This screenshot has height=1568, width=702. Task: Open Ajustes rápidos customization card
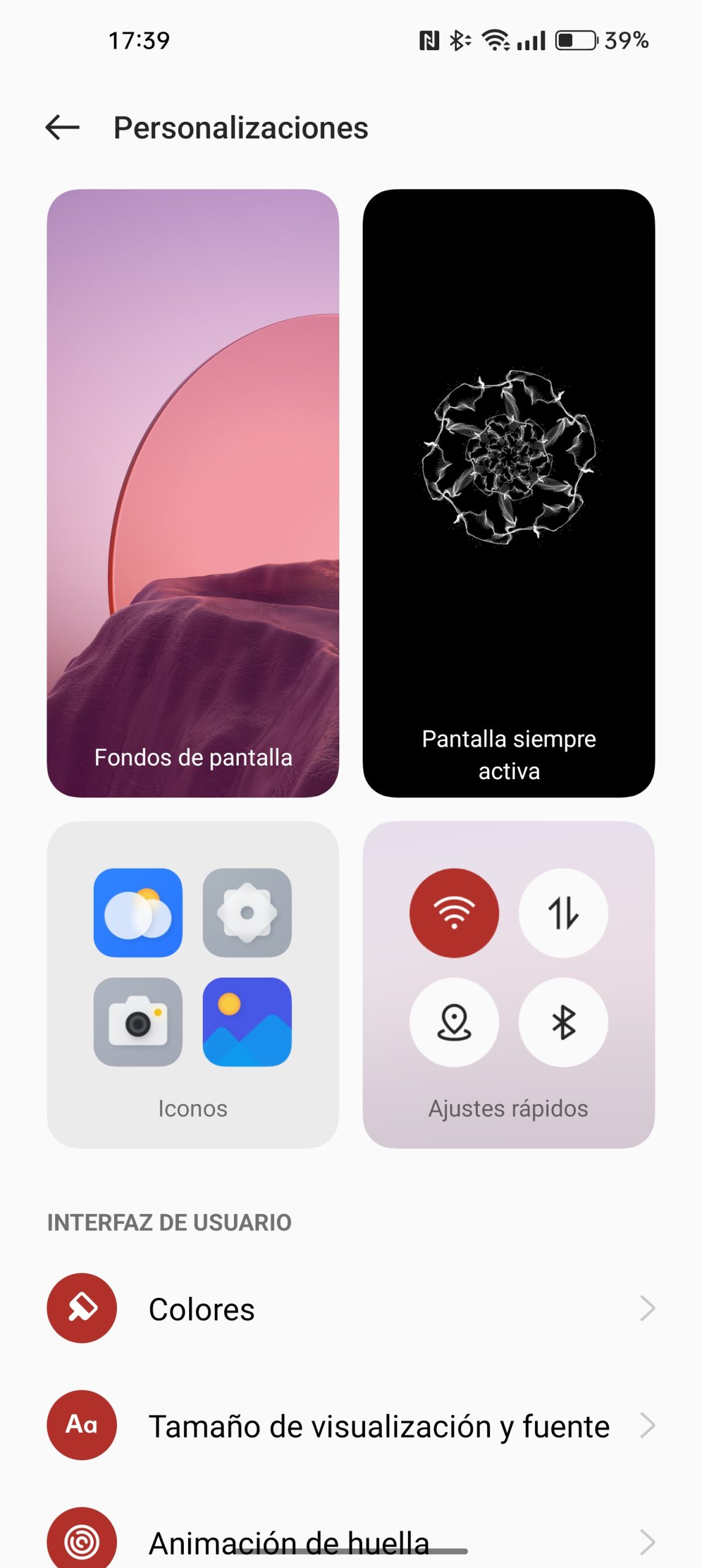[508, 984]
